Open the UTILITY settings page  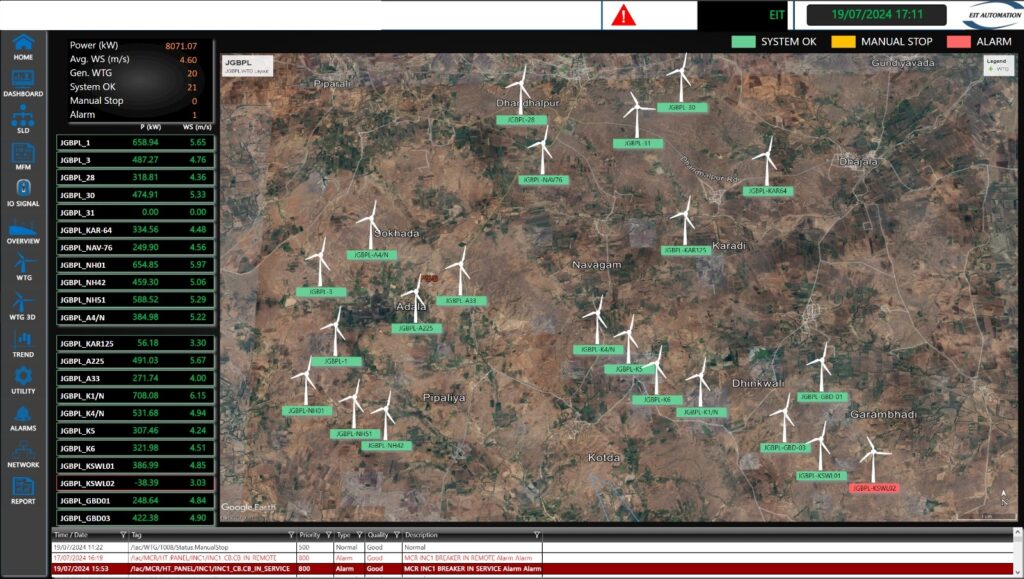click(23, 380)
